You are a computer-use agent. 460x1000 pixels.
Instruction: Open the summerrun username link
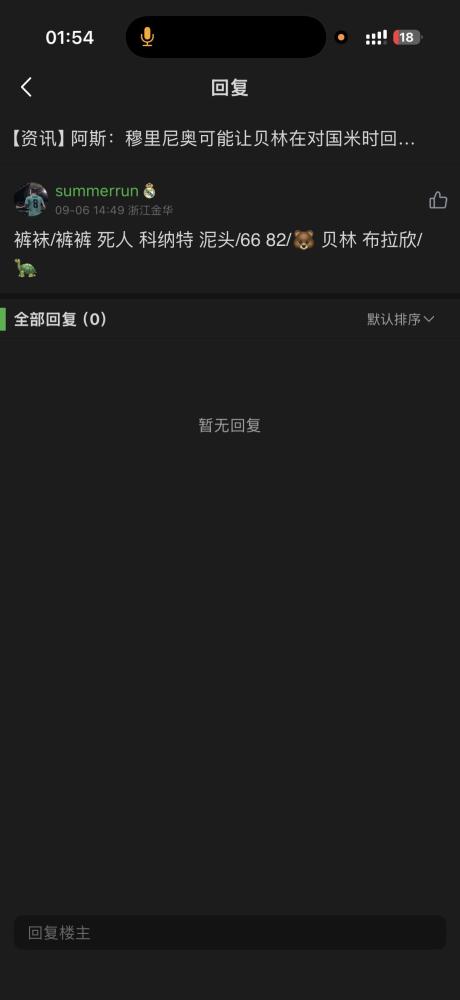coord(97,191)
